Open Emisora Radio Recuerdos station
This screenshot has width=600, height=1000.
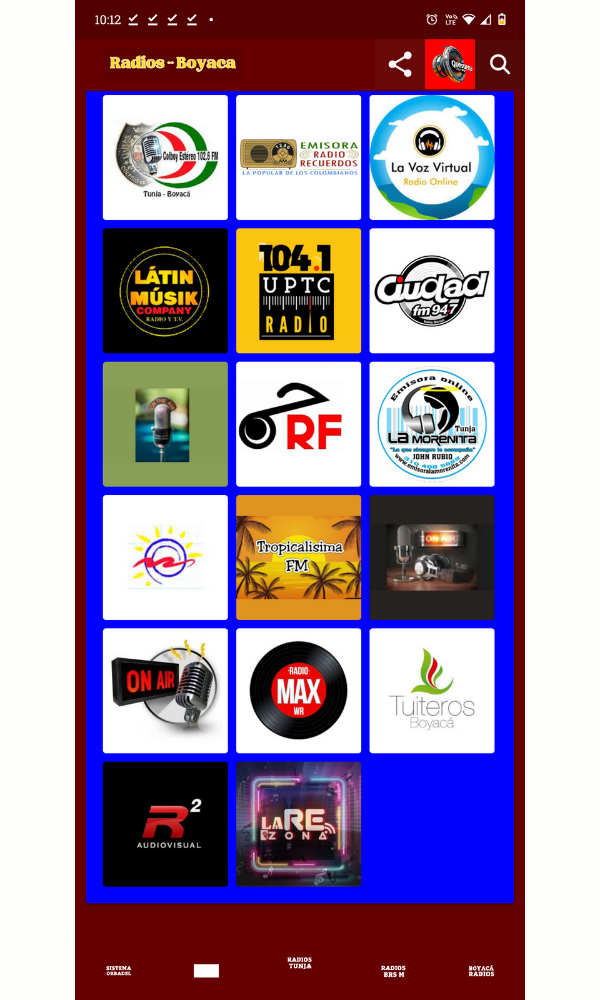(298, 157)
